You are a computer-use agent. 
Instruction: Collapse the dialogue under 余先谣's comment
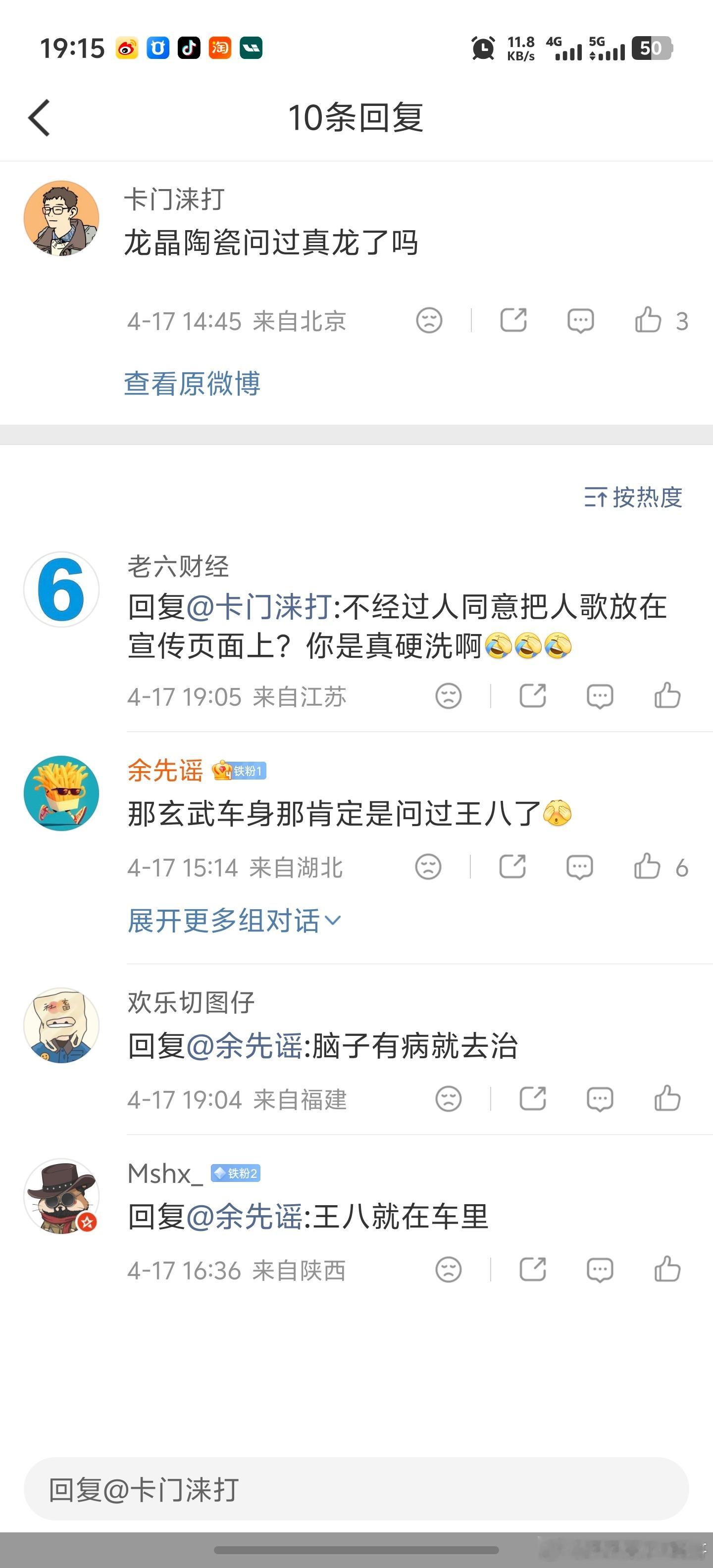(x=232, y=921)
